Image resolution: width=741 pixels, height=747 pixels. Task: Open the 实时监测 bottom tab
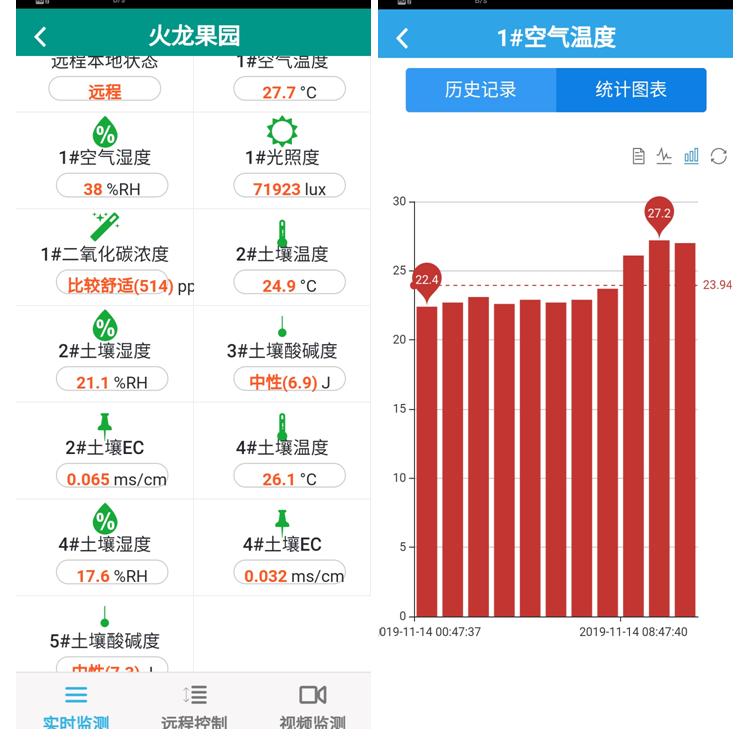click(76, 706)
